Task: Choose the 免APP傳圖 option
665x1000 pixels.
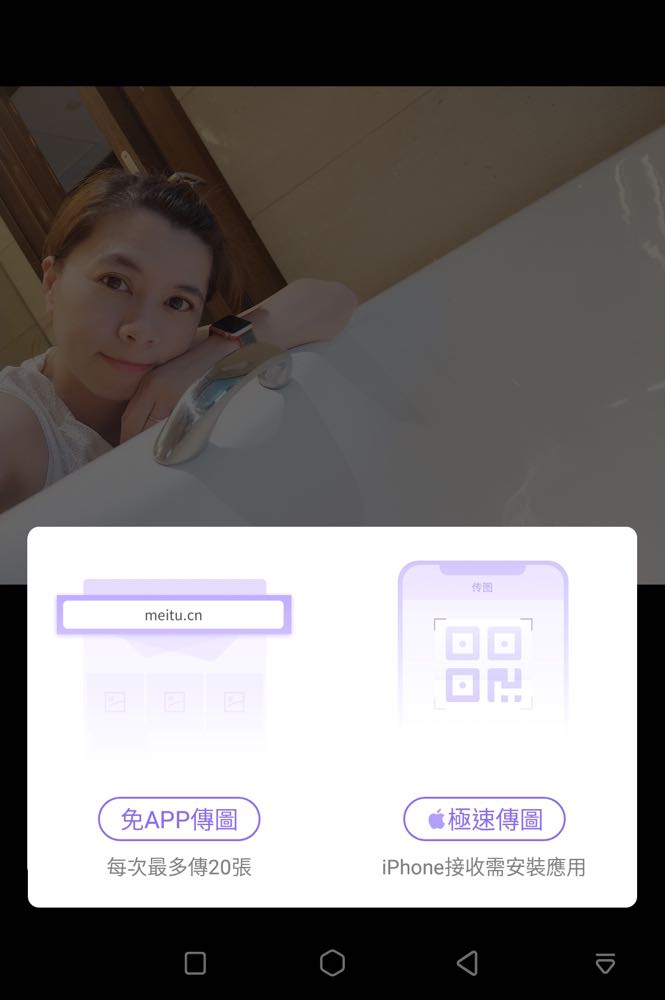Action: click(179, 820)
